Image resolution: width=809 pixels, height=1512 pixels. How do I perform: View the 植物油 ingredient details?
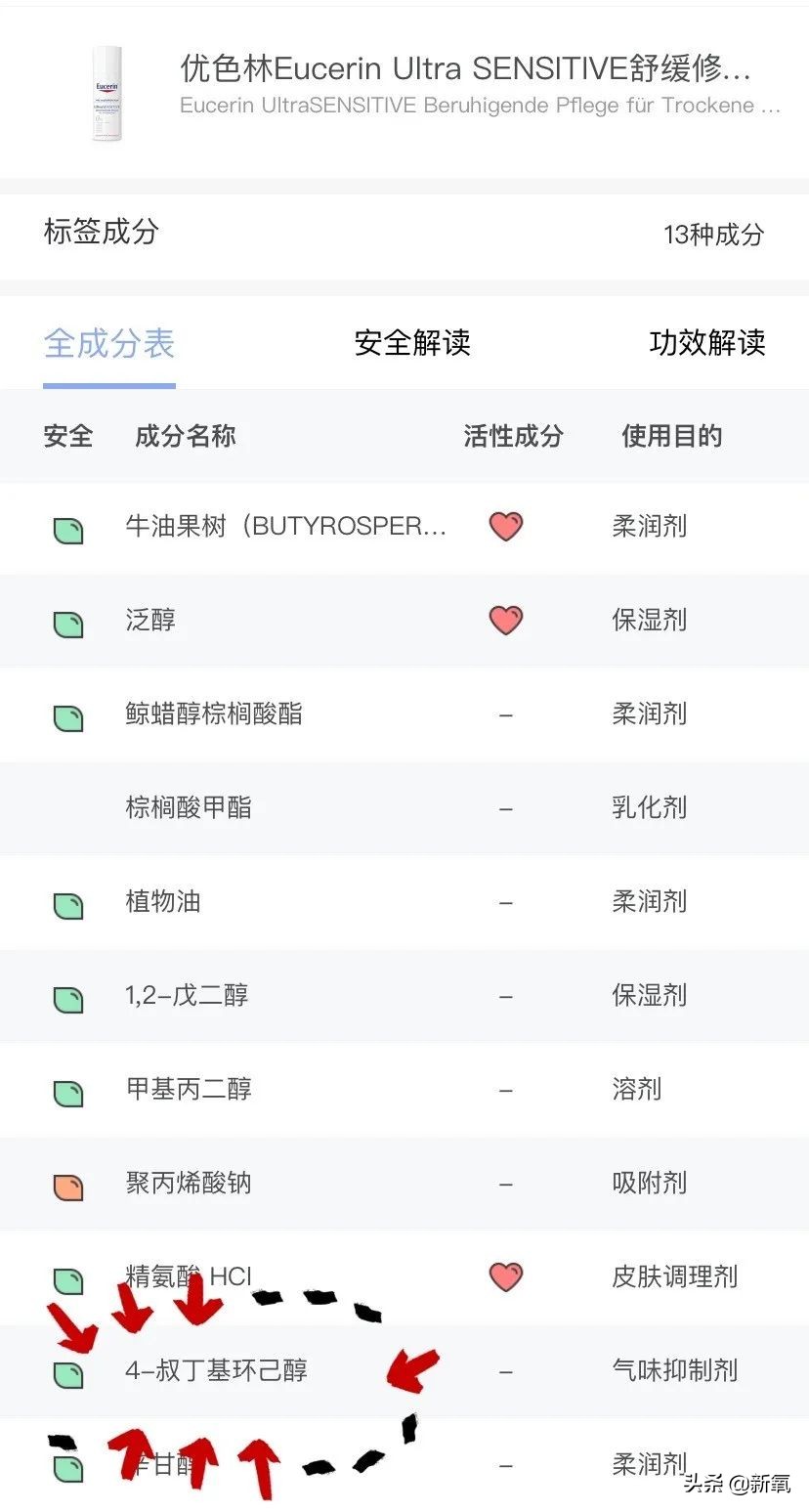coord(404,902)
